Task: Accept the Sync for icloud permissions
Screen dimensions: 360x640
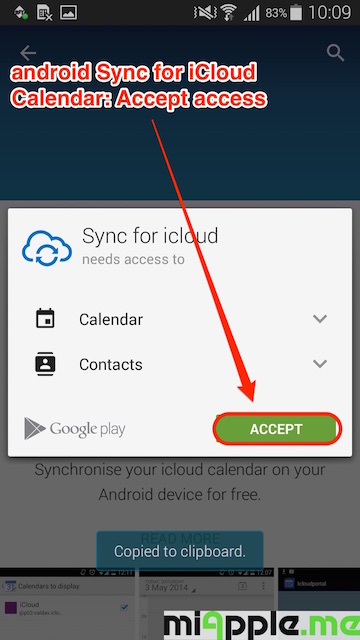Action: pos(276,429)
